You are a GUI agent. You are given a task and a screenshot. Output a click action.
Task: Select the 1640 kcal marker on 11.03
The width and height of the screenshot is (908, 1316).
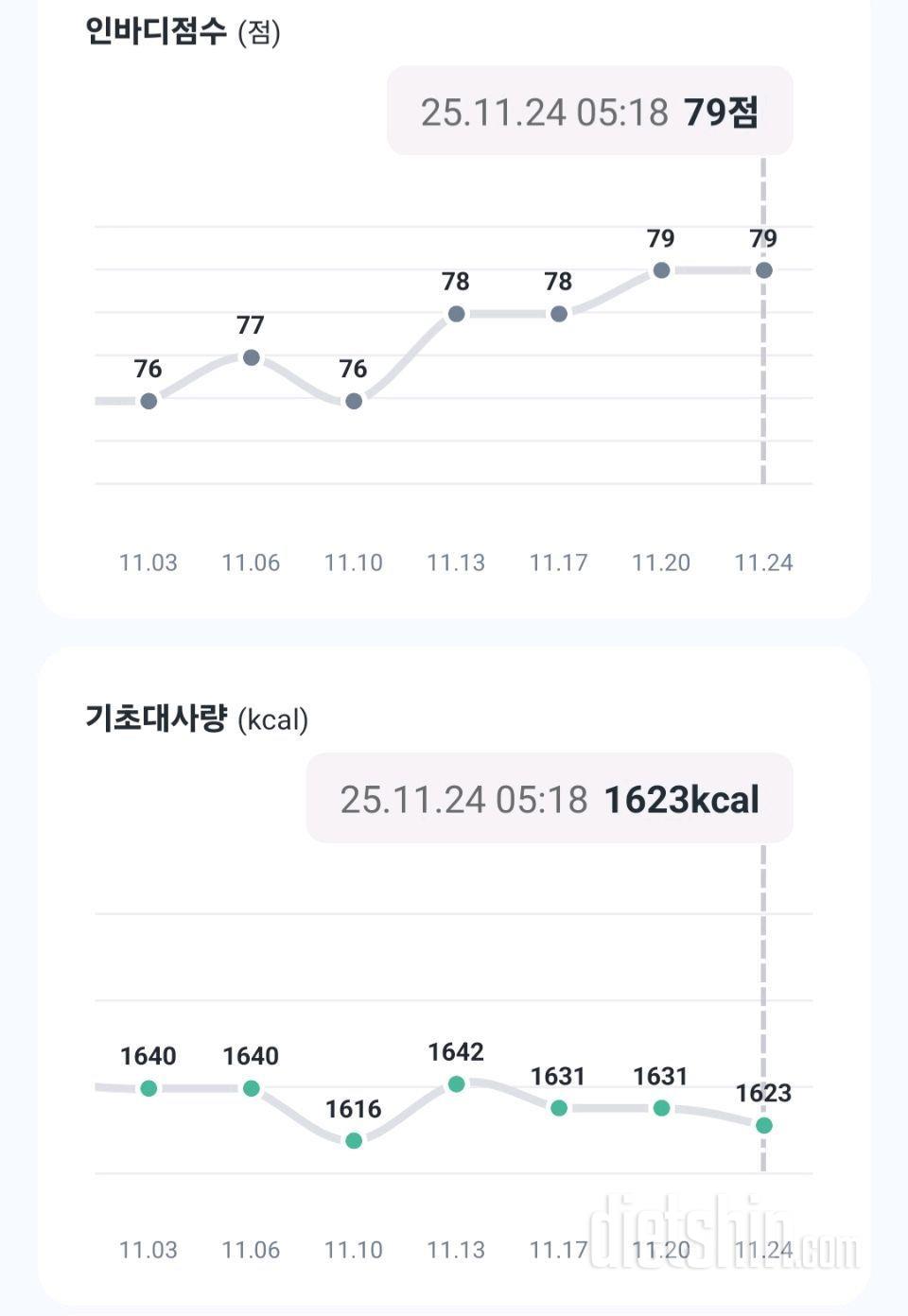148,1088
